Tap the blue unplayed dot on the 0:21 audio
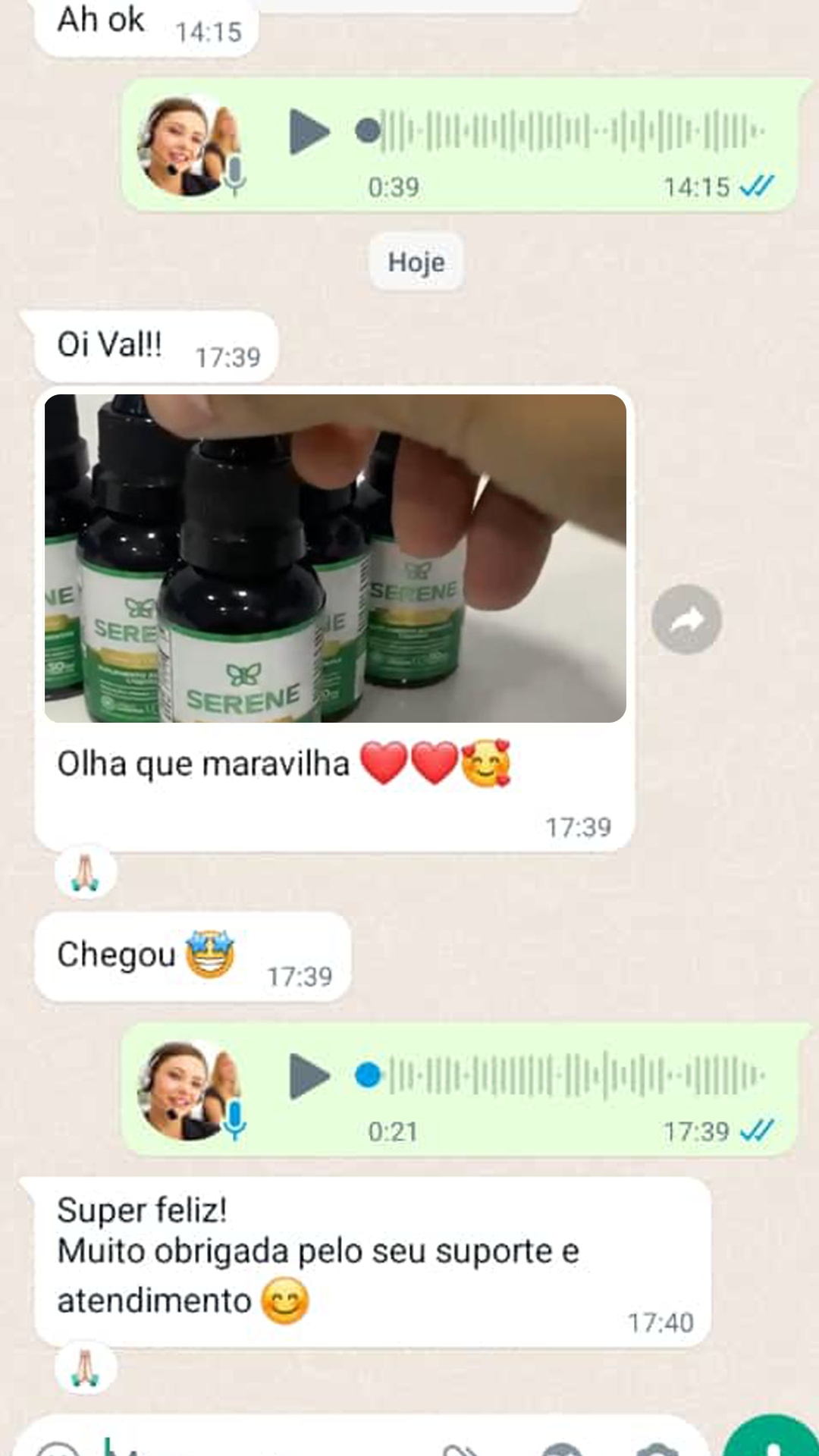This screenshot has width=819, height=1456. (x=367, y=1074)
